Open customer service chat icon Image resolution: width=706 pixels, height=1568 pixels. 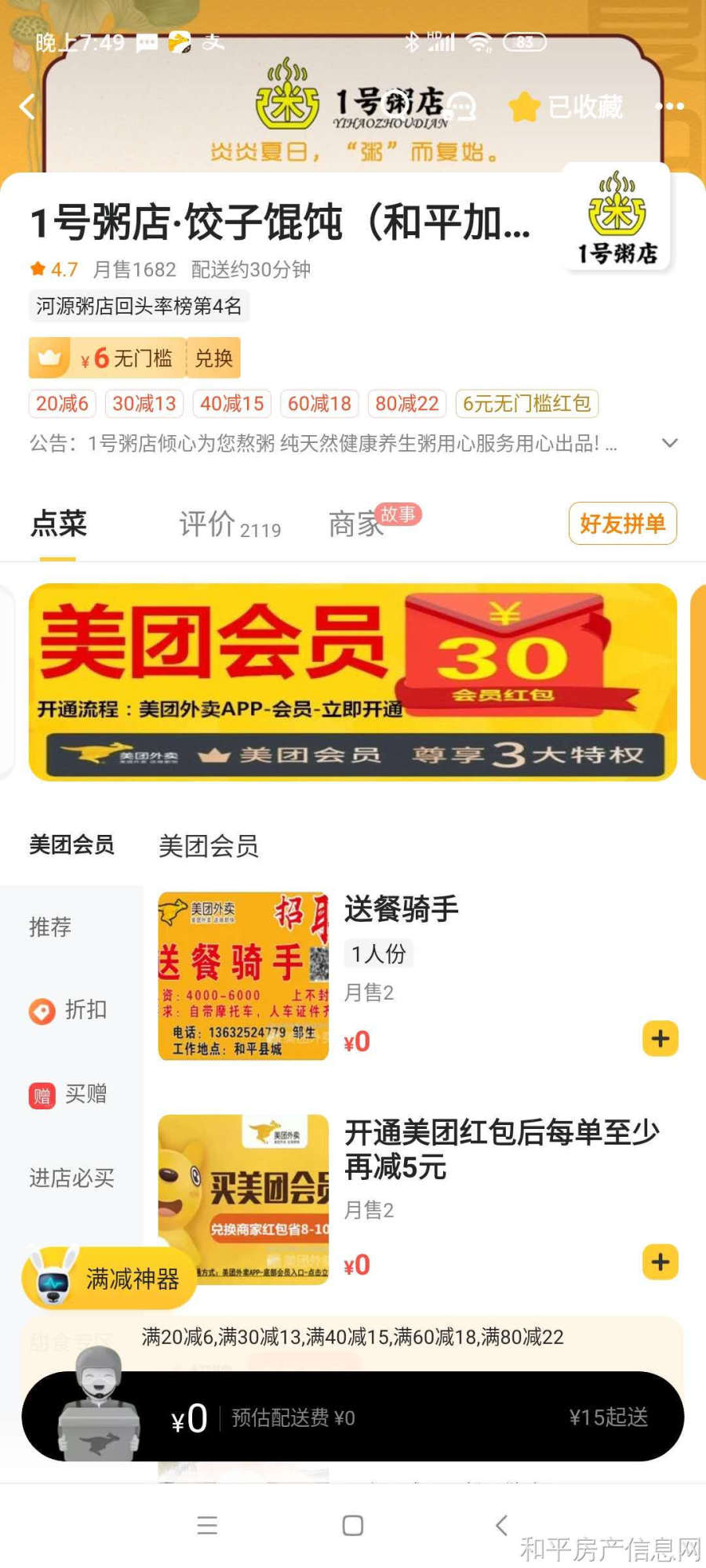[463, 107]
